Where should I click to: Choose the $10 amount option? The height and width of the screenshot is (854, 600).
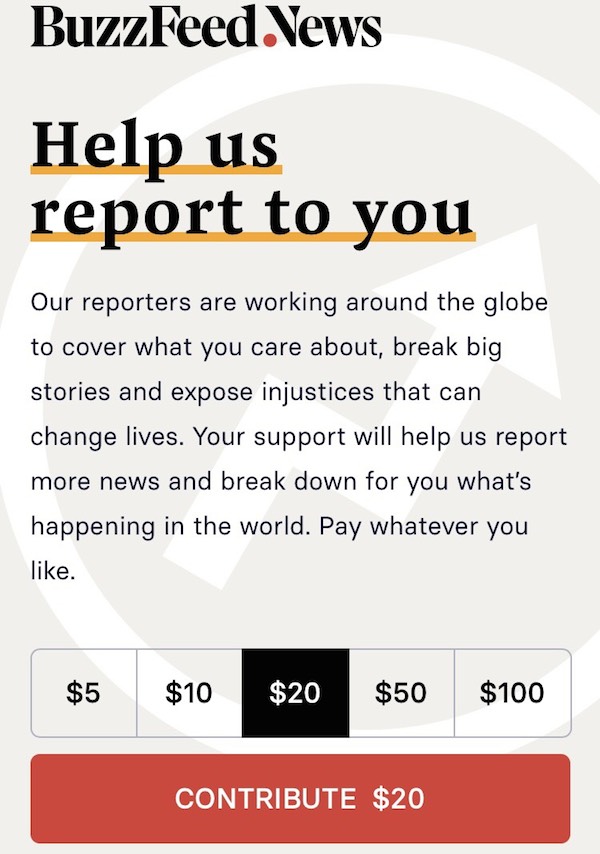189,693
